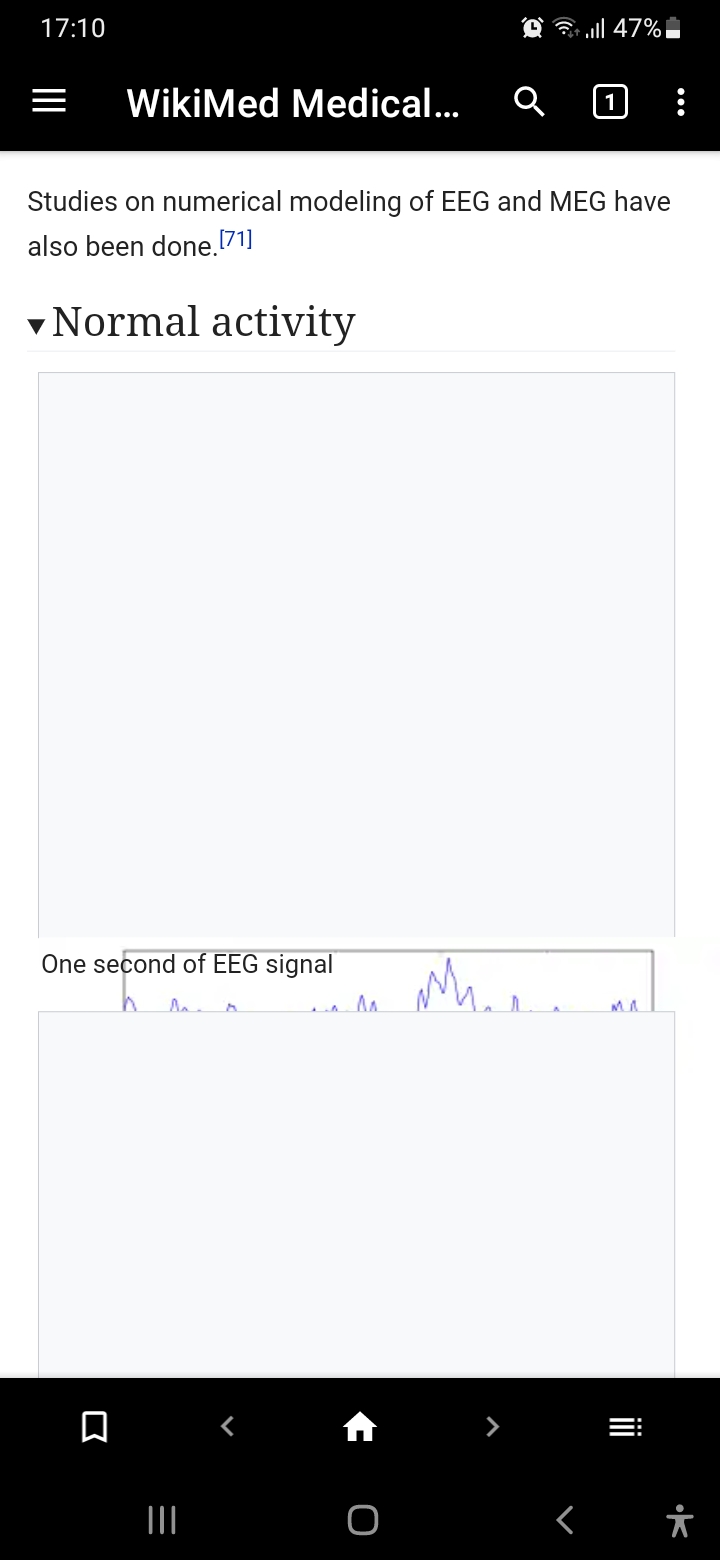
Task: Collapse the Normal activity section
Action: tap(37, 325)
